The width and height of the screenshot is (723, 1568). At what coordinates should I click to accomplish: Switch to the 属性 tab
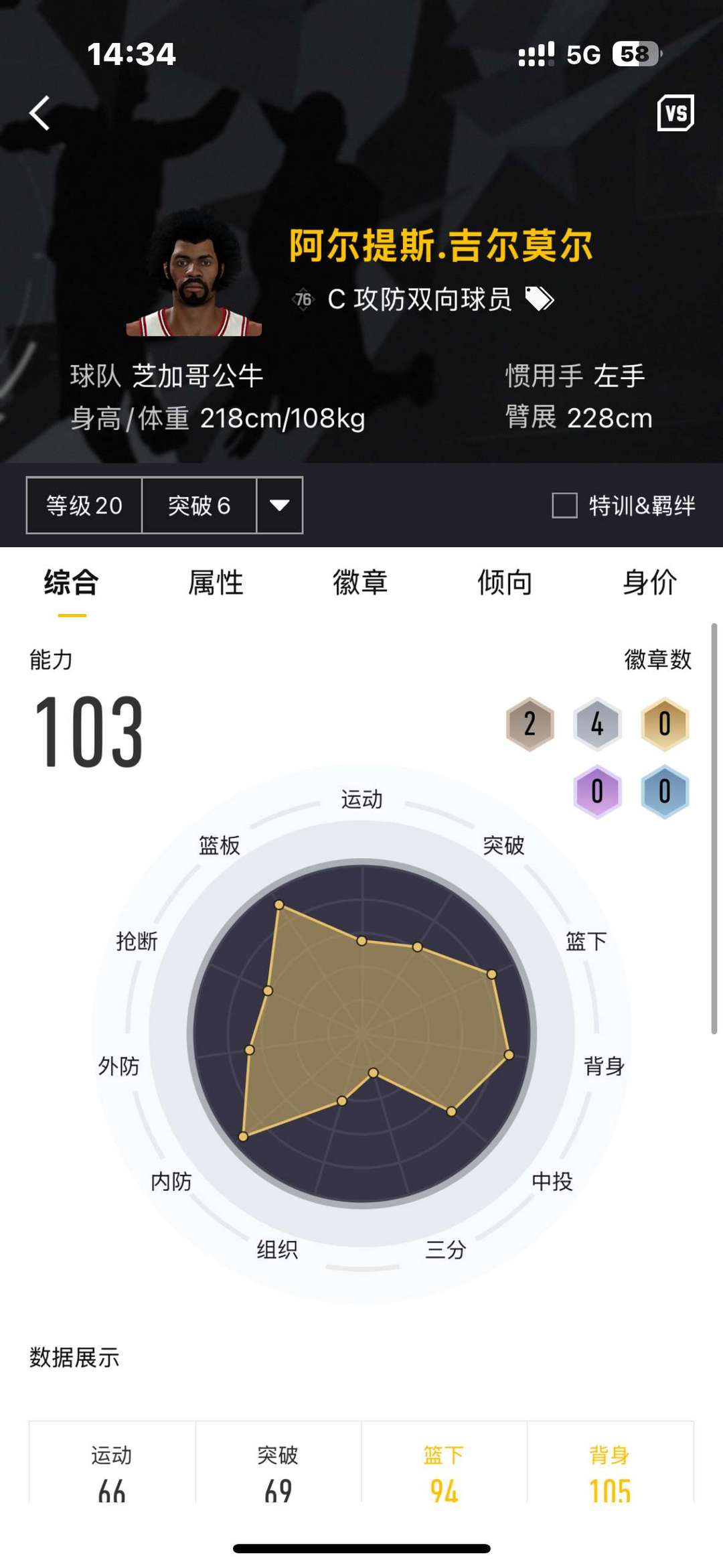pyautogui.click(x=216, y=582)
